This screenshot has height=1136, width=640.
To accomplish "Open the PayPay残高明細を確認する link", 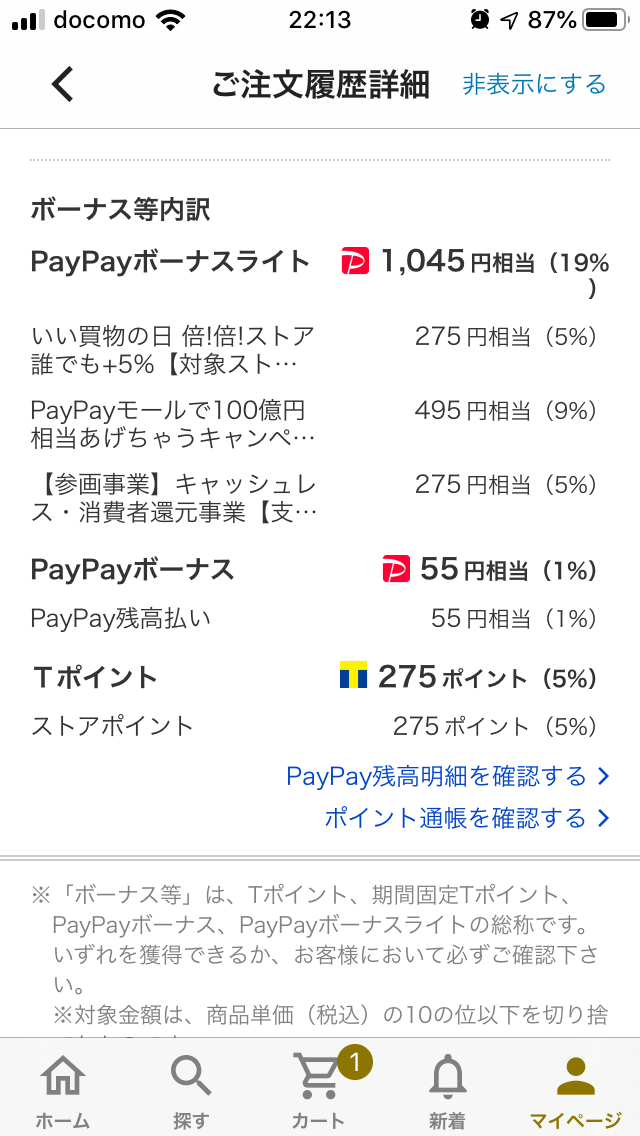I will point(447,776).
